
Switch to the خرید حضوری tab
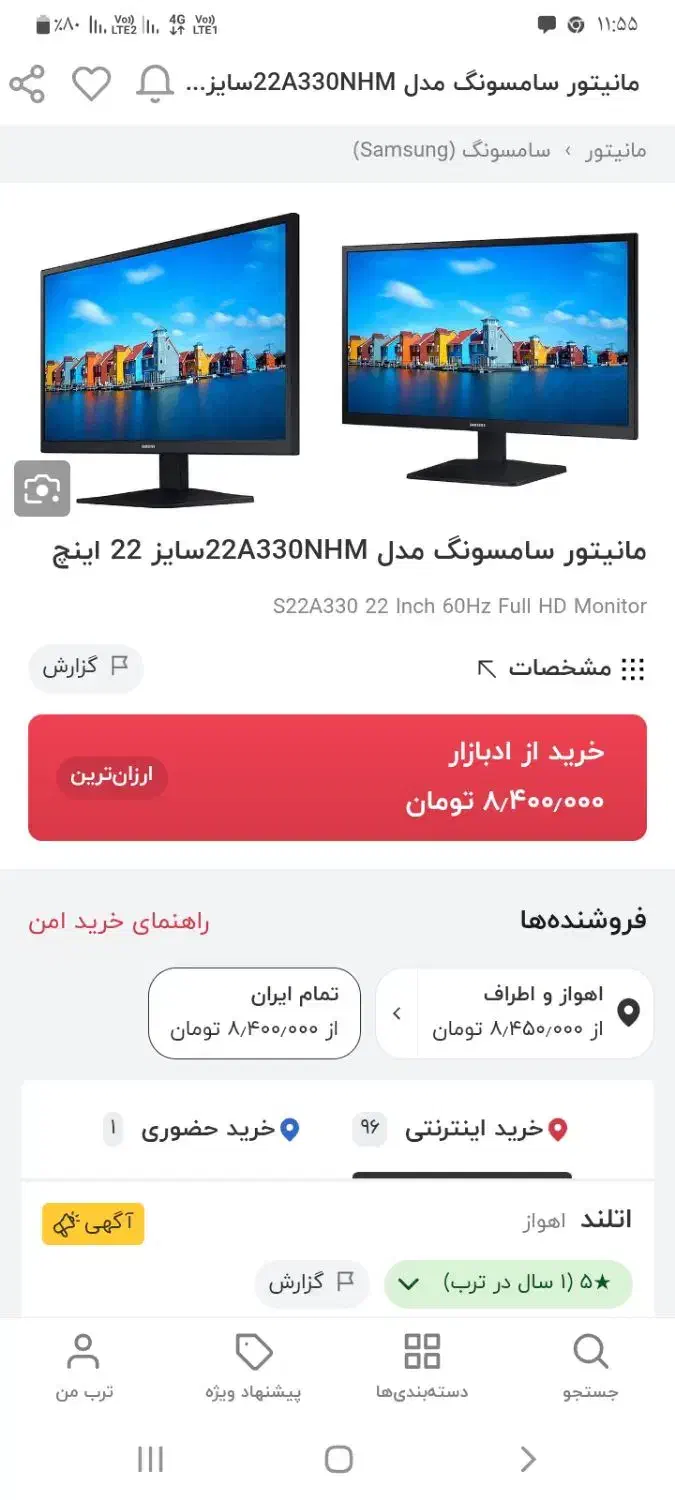(202, 1129)
